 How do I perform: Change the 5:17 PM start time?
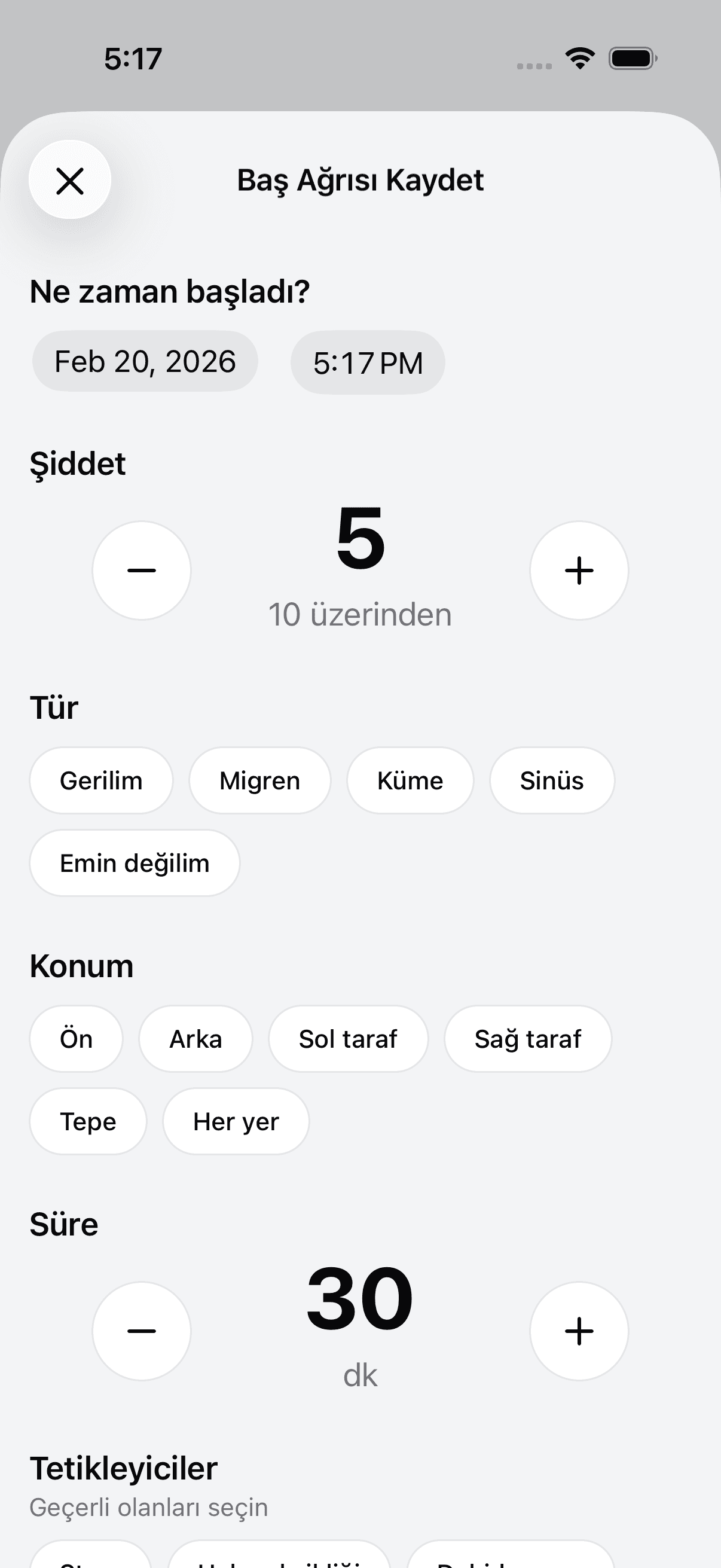(368, 363)
